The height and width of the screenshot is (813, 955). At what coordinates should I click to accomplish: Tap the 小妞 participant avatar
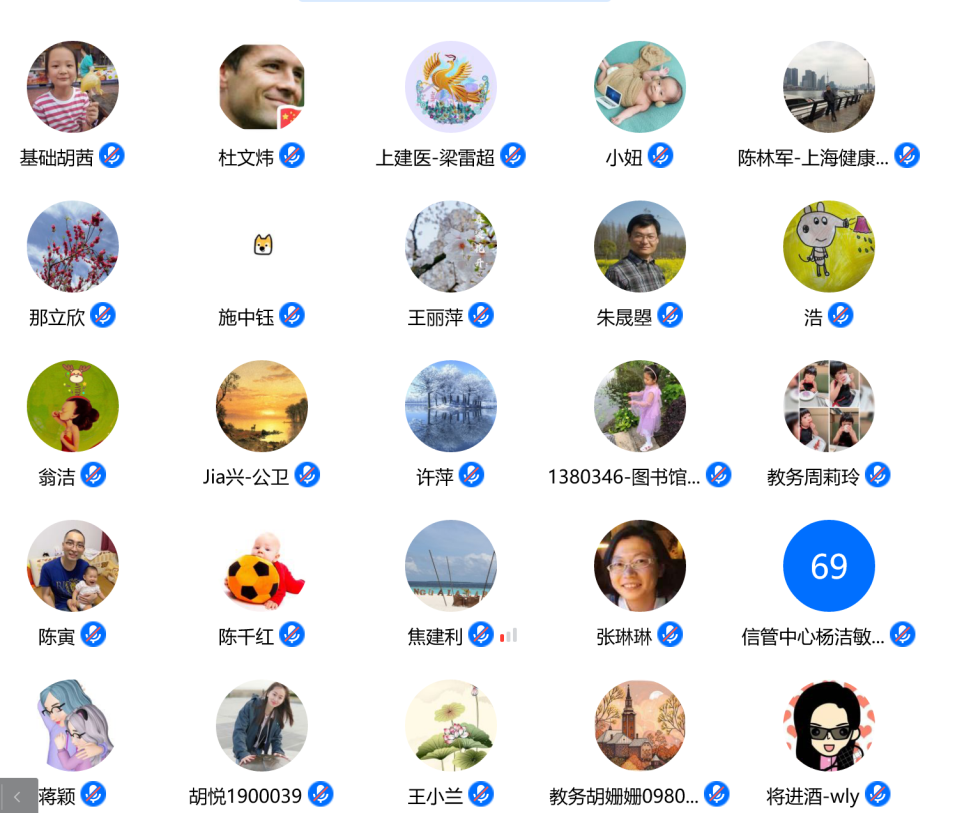640,87
